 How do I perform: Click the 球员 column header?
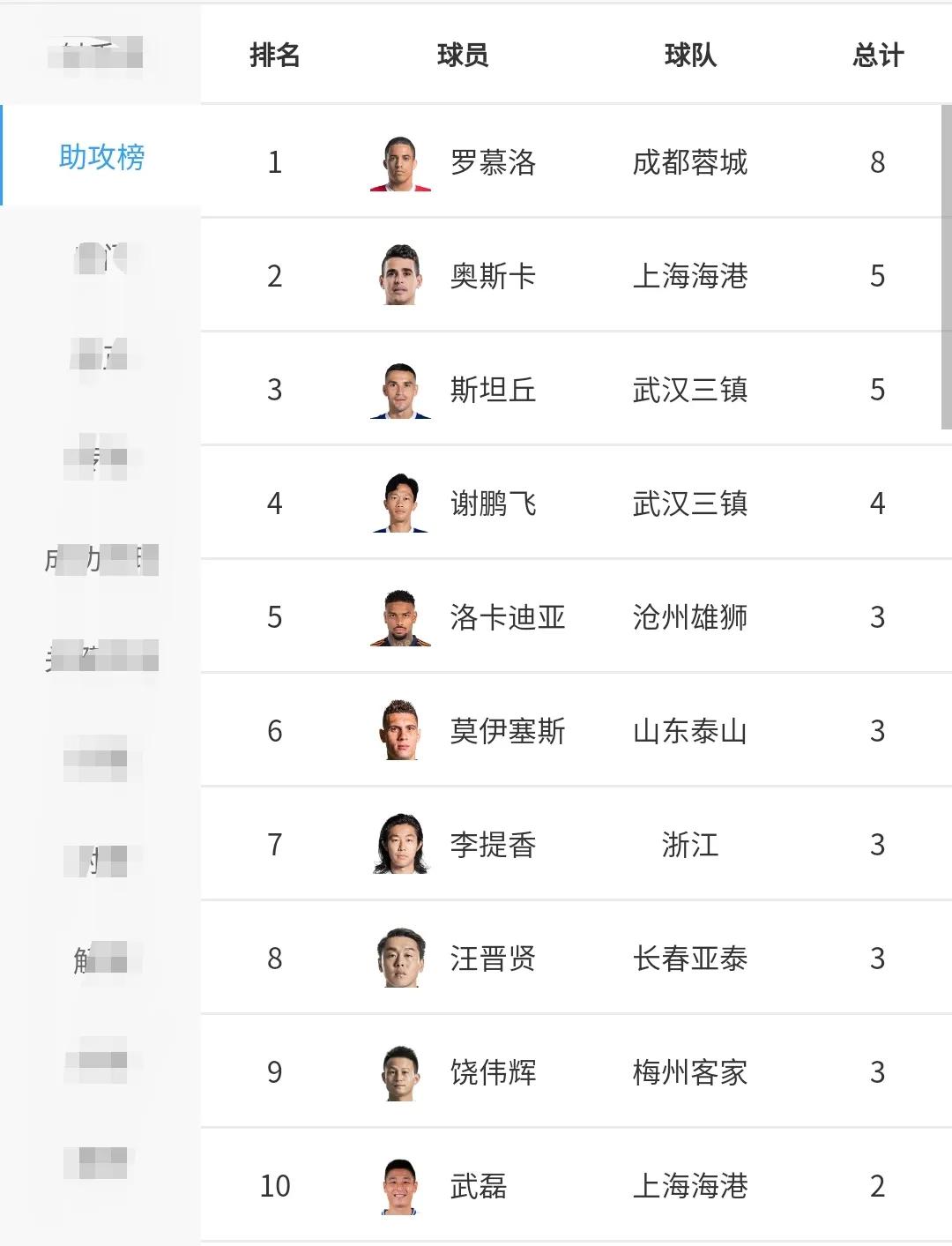pos(462,56)
